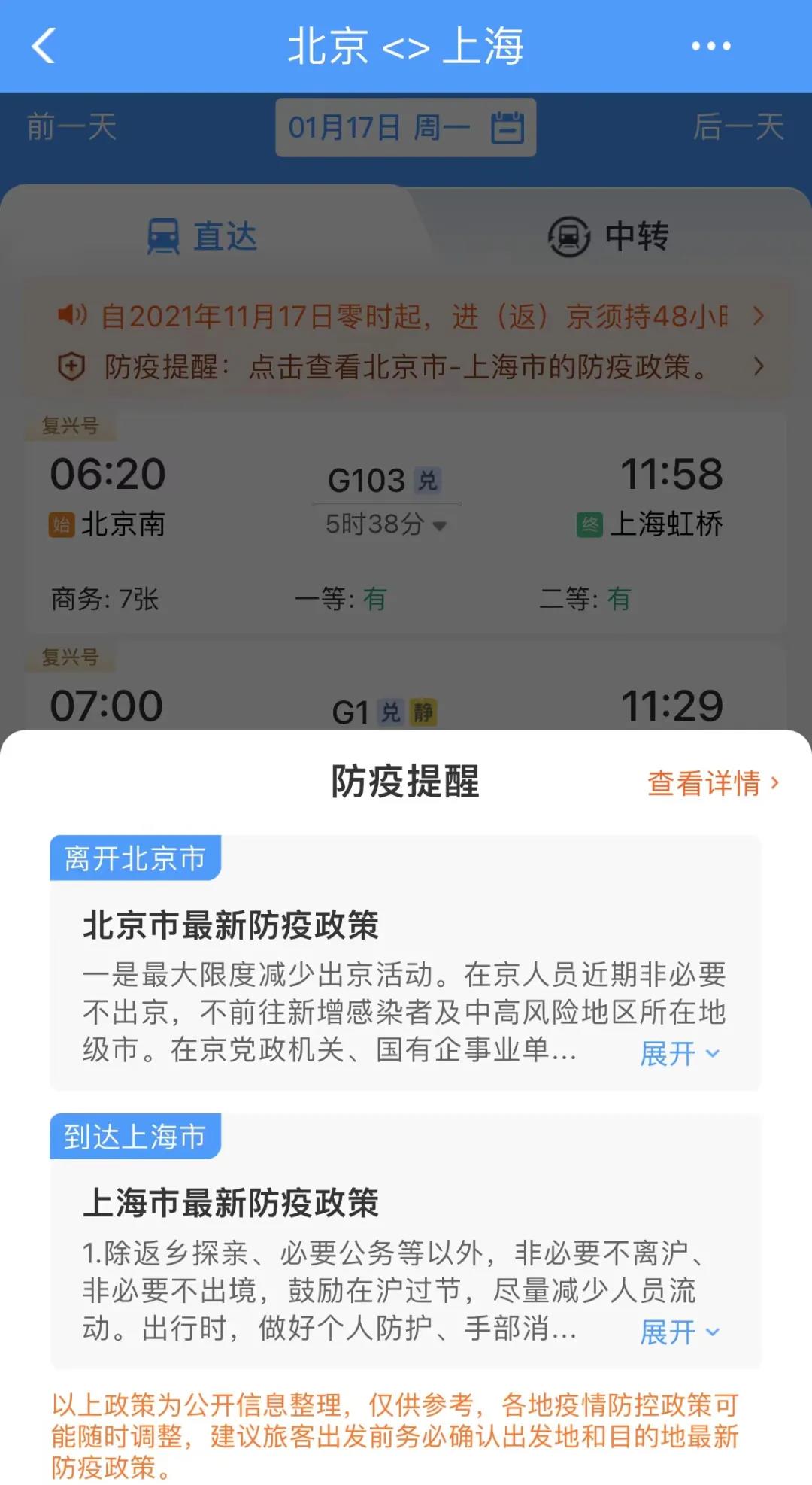Click the loudspeaker icon on the notice banner
This screenshot has height=1485, width=812.
[x=73, y=317]
